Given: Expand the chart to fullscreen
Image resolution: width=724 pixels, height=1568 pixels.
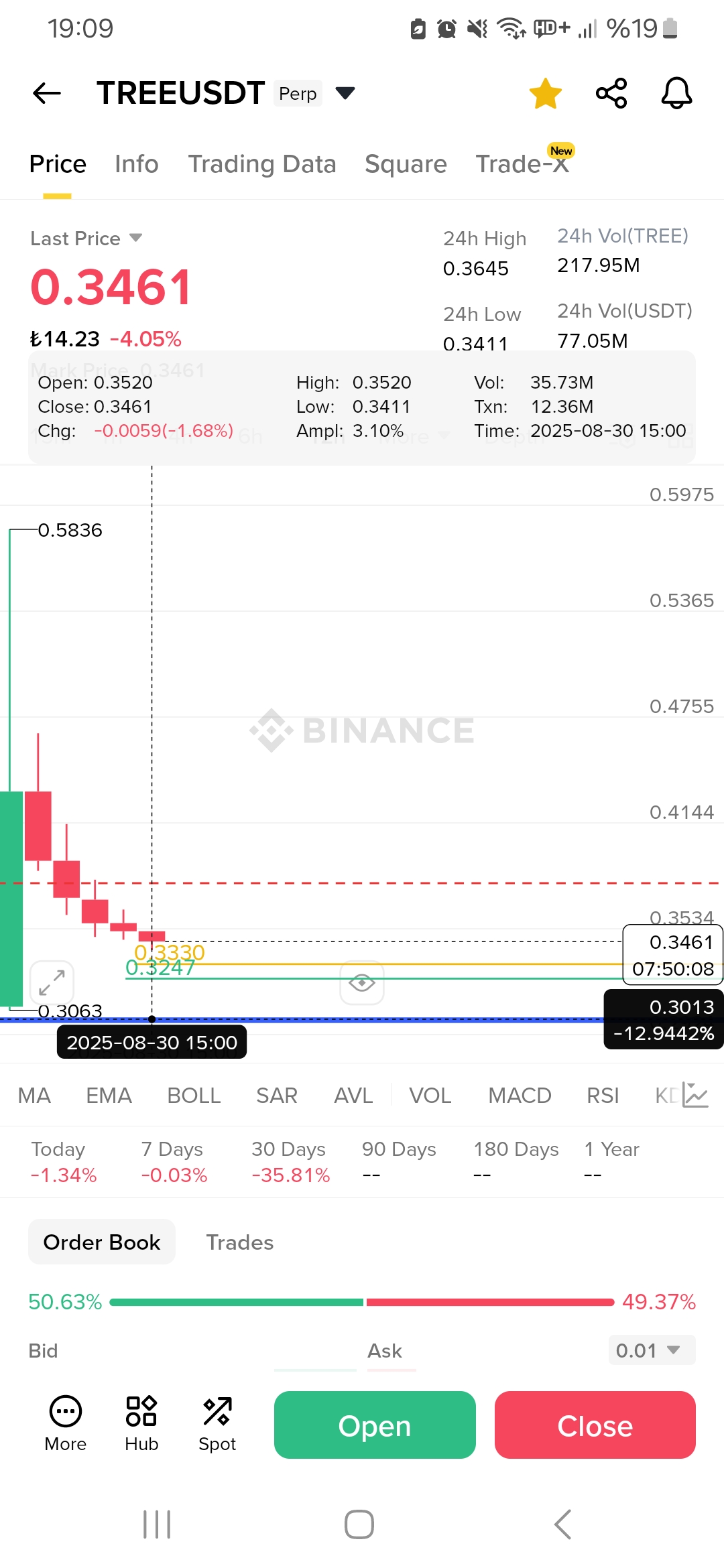Looking at the screenshot, I should pyautogui.click(x=52, y=982).
